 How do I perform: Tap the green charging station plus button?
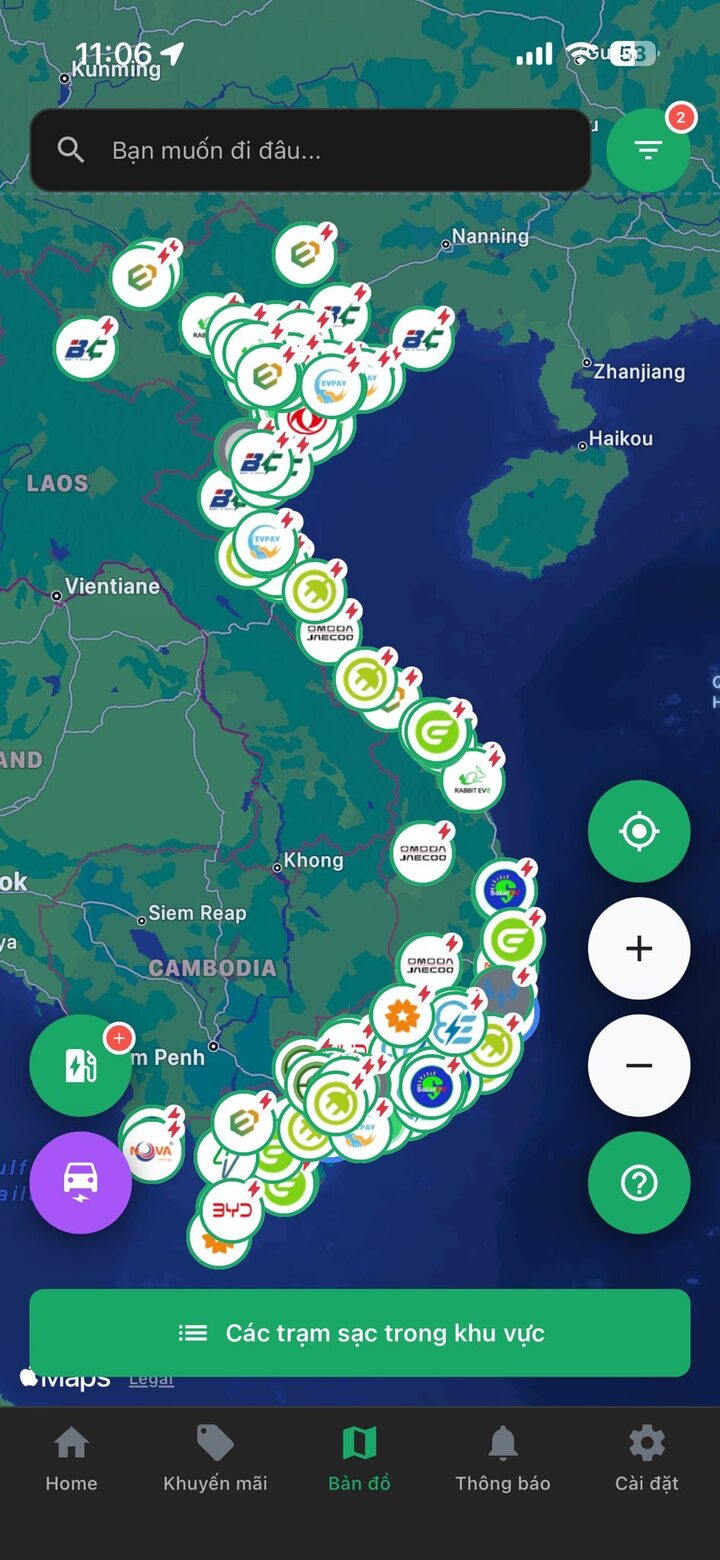pos(80,1066)
